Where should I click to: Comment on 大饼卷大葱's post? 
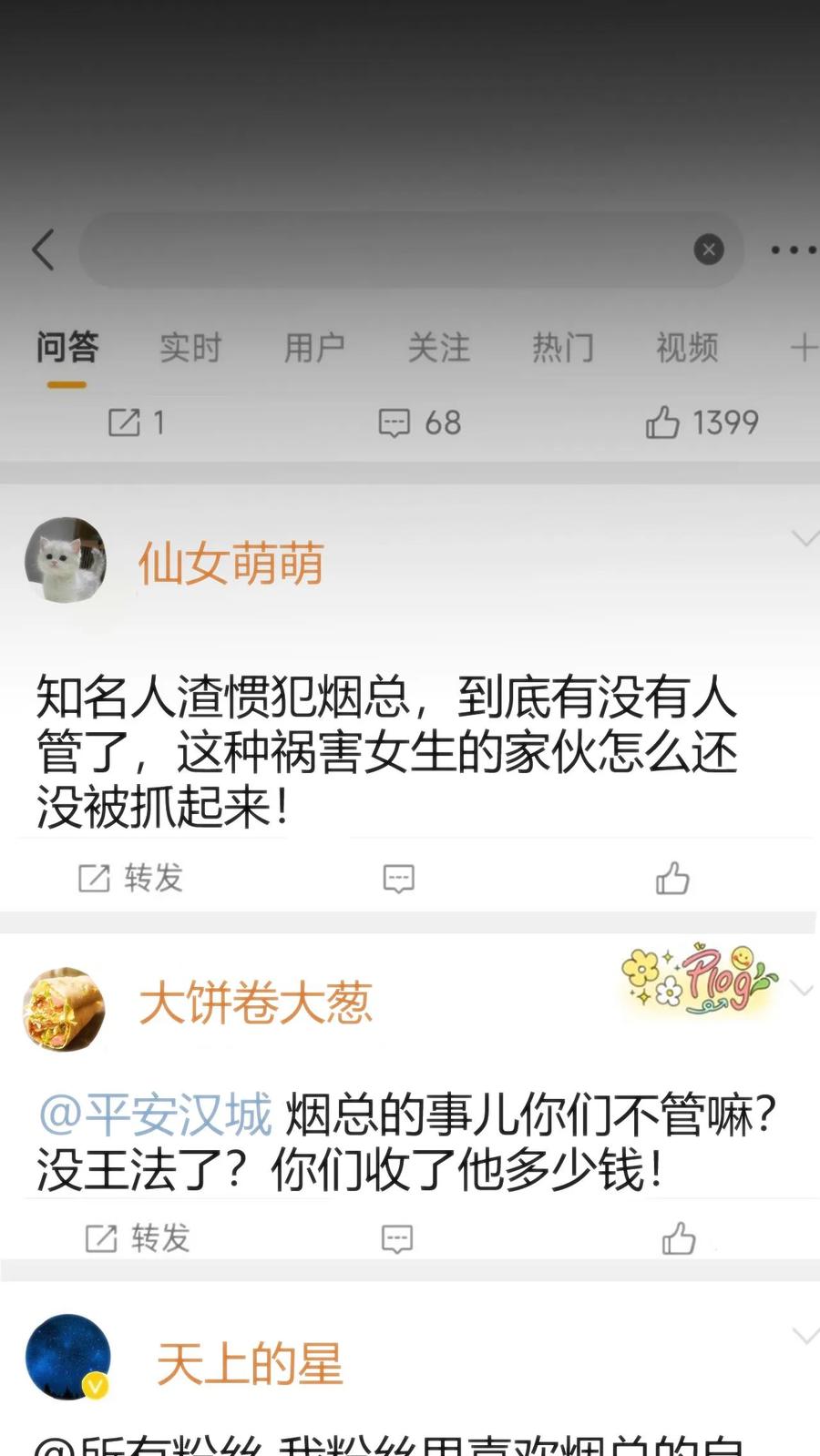397,1238
